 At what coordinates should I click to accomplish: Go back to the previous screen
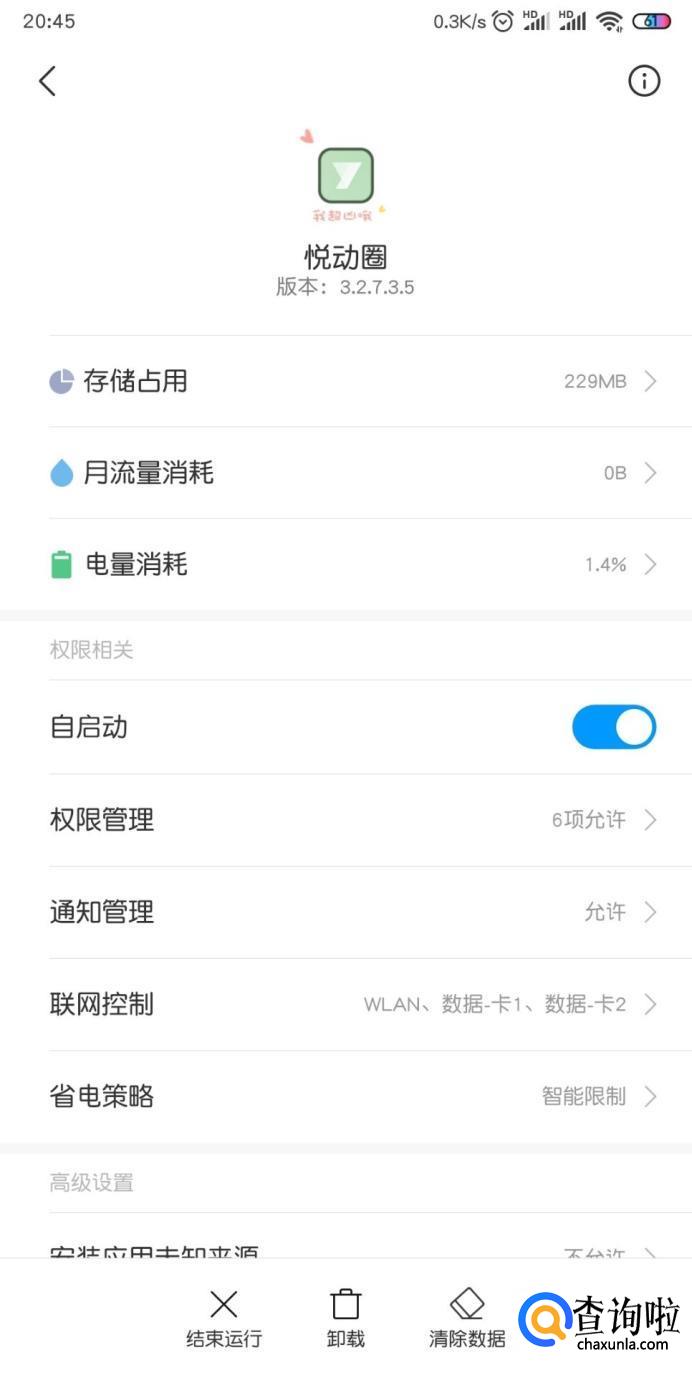47,81
